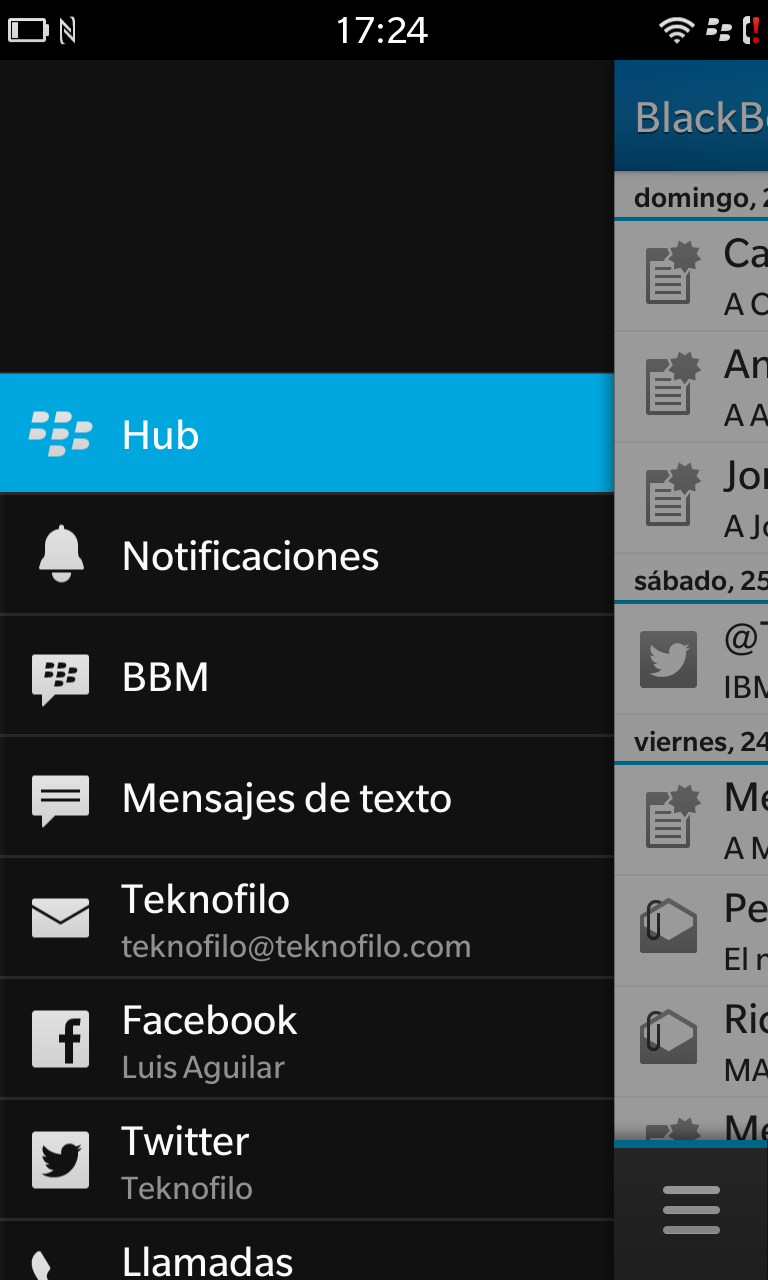Tap the hamburger menu button
The width and height of the screenshot is (768, 1280).
point(691,1210)
